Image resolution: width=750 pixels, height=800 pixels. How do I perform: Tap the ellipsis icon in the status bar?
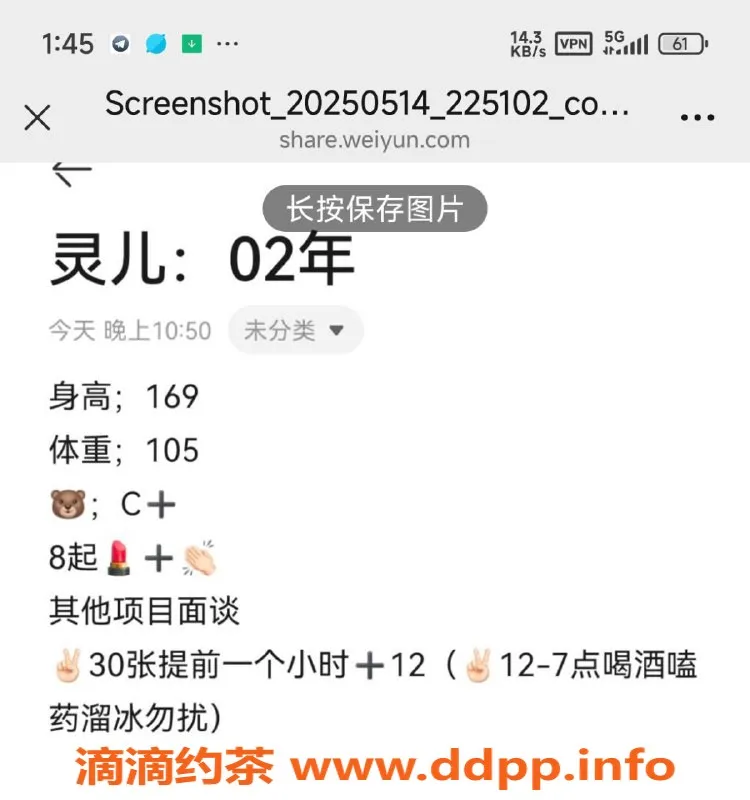click(228, 43)
